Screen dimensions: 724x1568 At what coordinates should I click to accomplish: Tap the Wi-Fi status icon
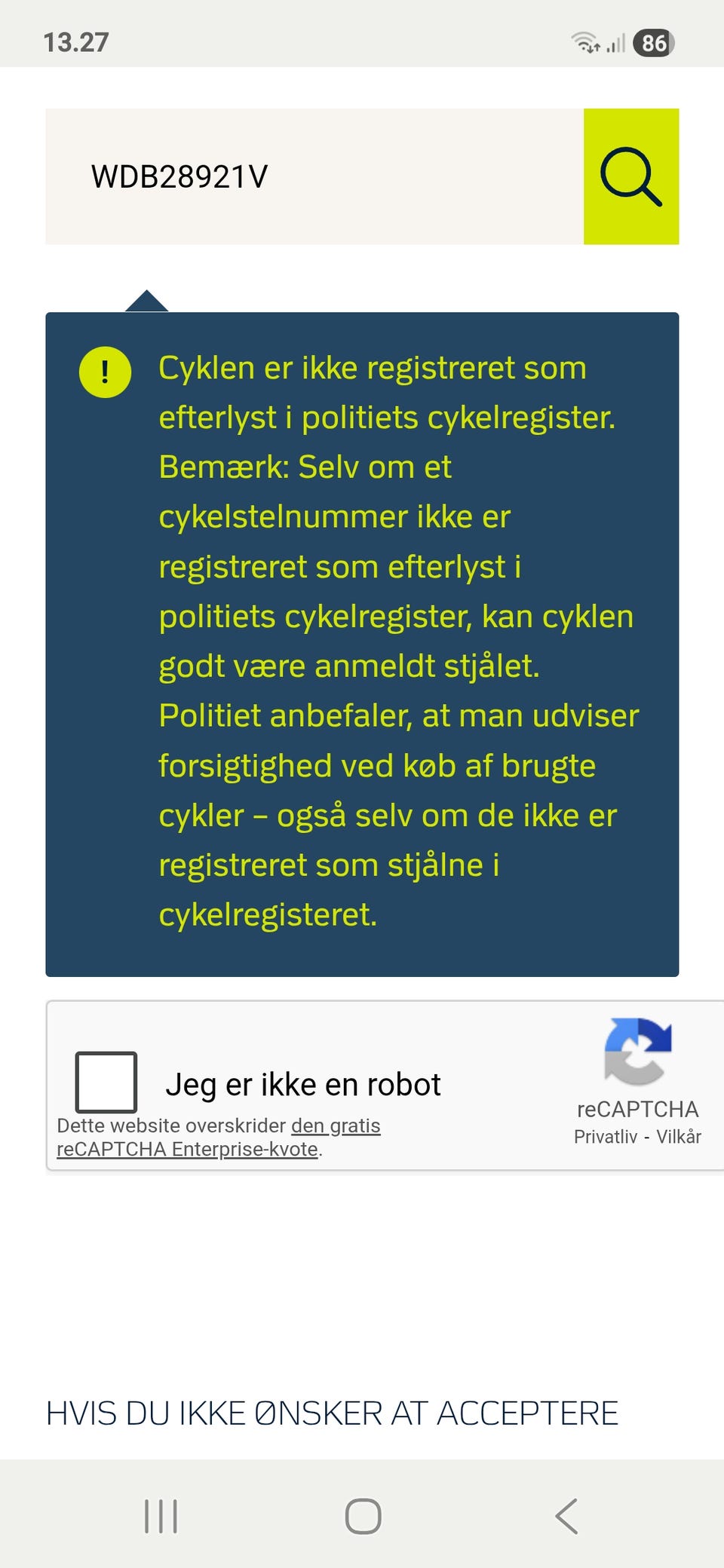pyautogui.click(x=584, y=44)
